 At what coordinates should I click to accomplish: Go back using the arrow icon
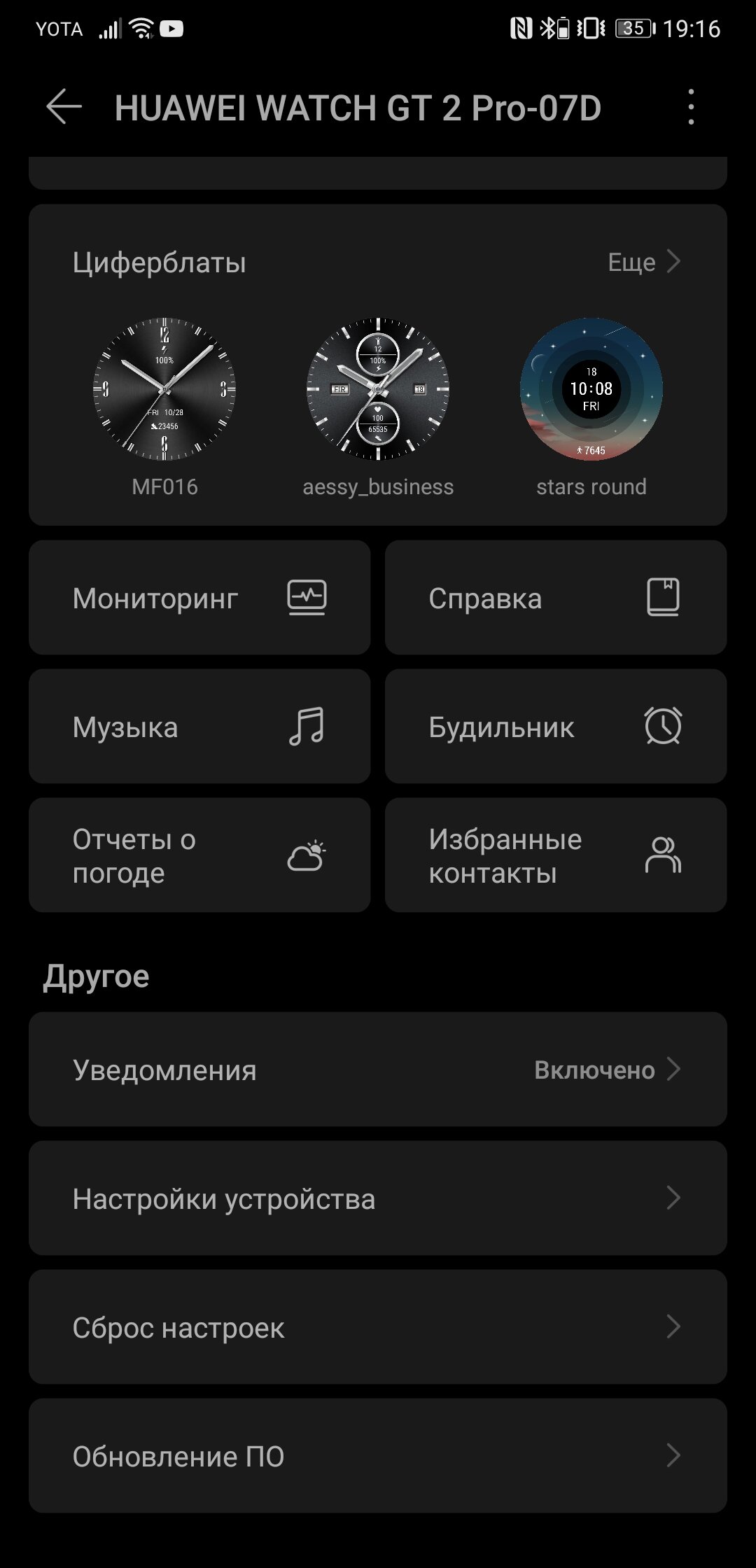click(x=64, y=107)
